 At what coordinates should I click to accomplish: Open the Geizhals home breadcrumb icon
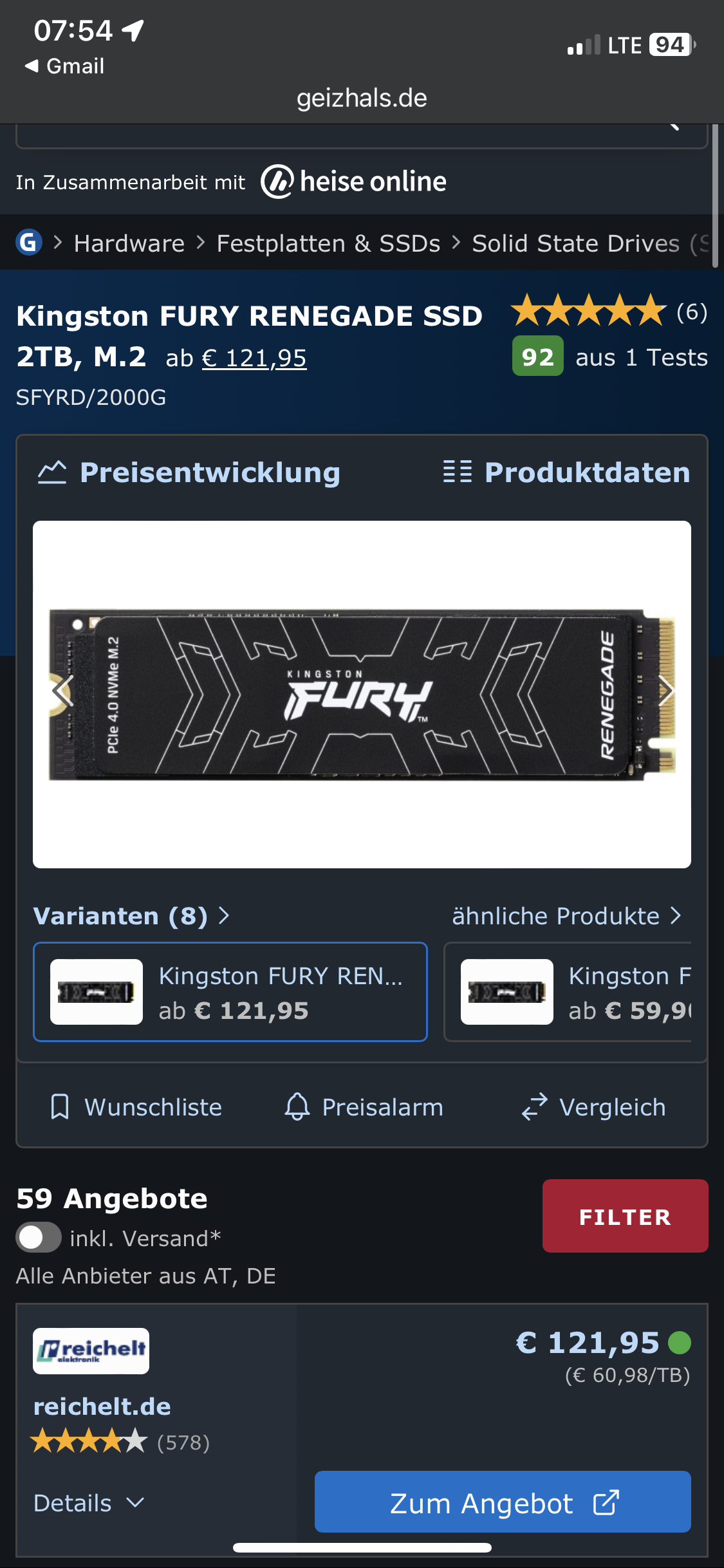pos(29,243)
